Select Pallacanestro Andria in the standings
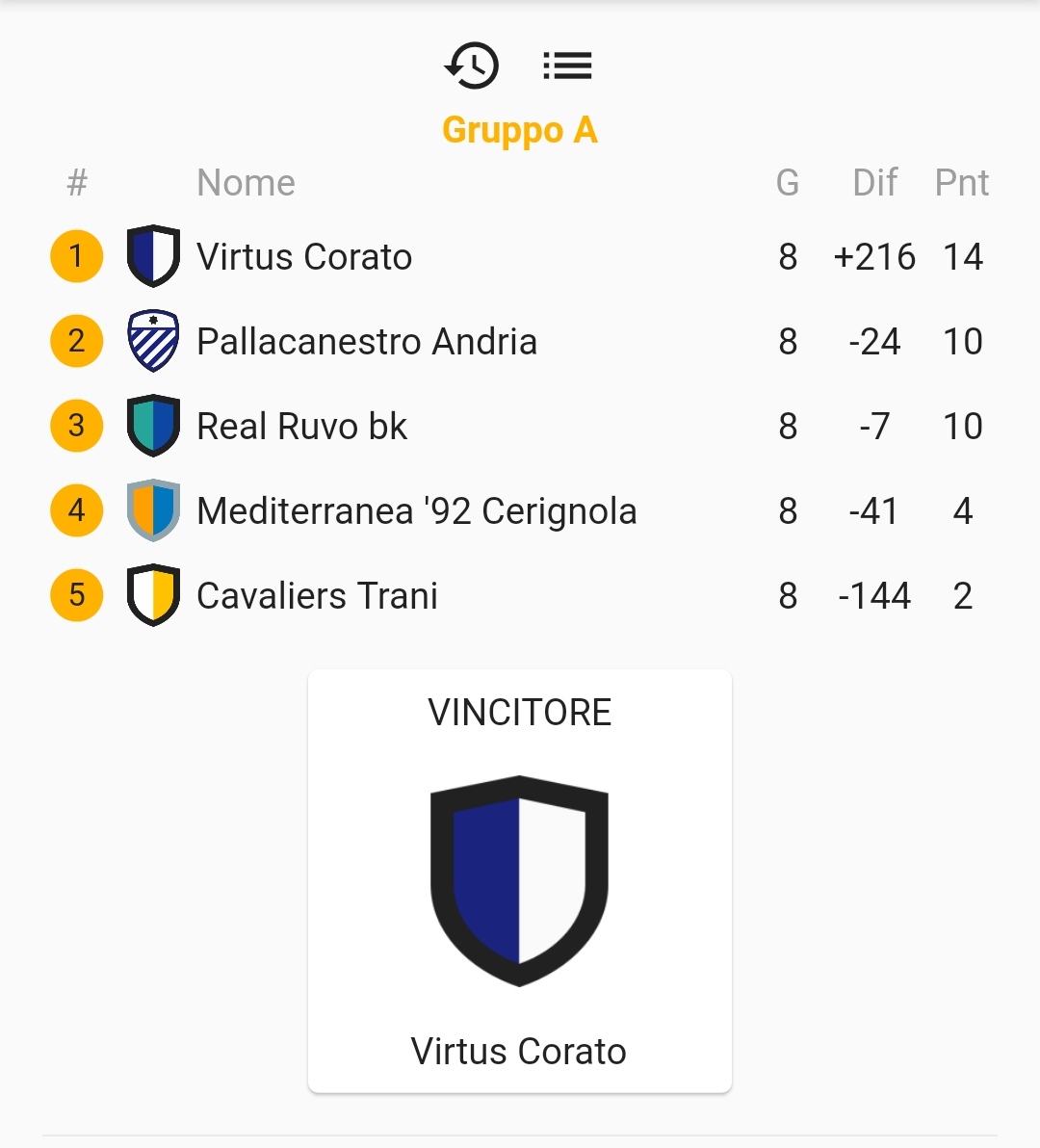1040x1148 pixels. coord(366,342)
